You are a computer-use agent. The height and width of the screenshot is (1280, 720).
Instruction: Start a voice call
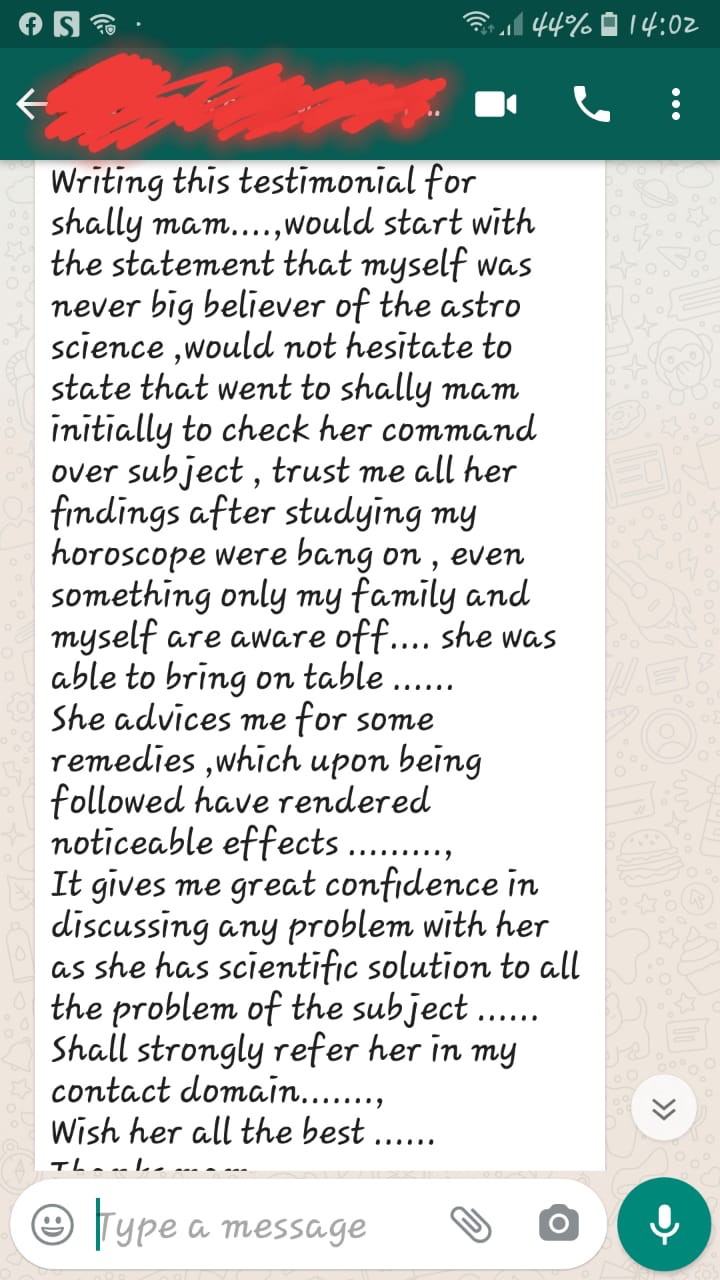tap(591, 104)
